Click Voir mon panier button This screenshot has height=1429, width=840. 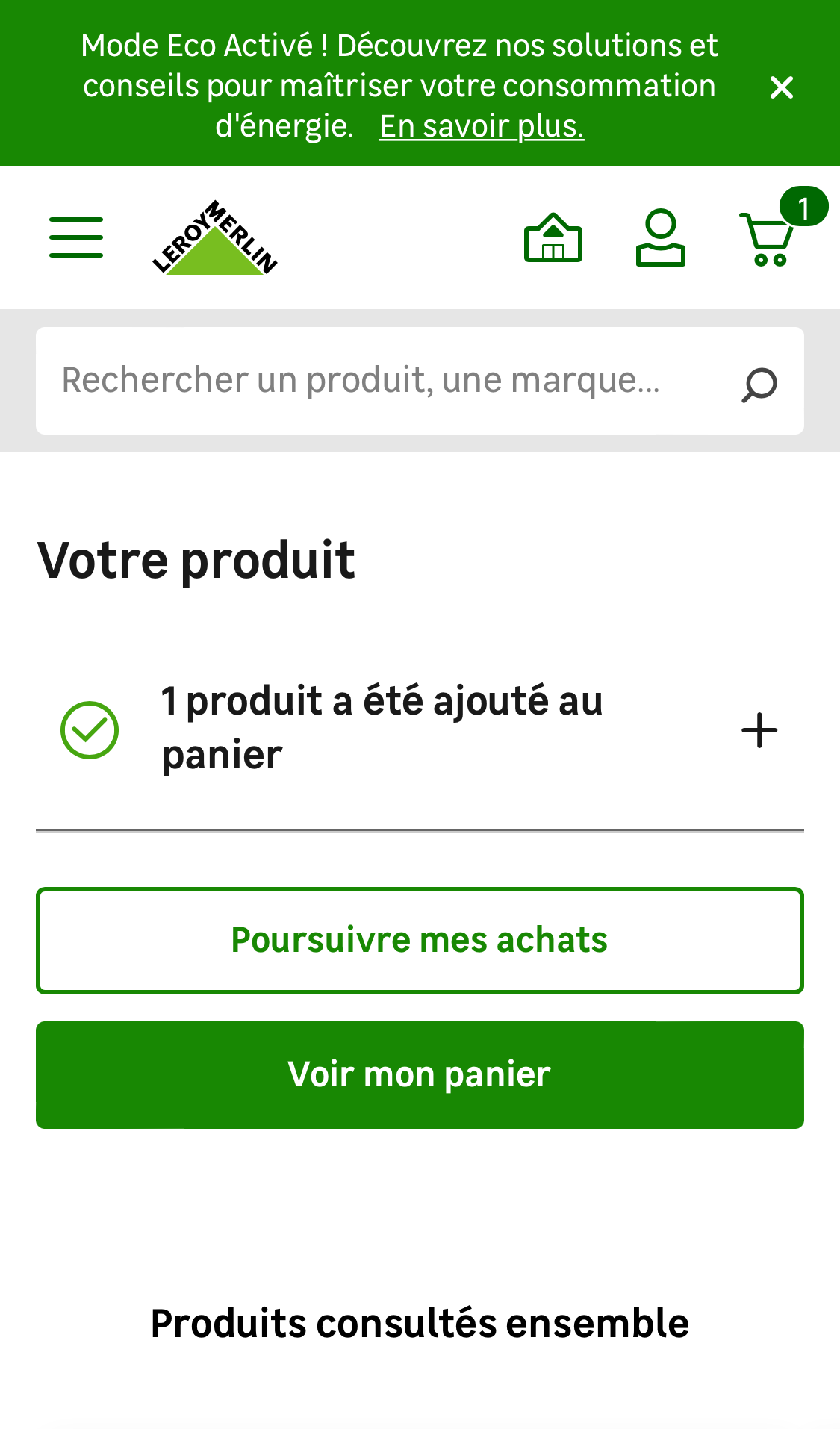coord(420,1074)
